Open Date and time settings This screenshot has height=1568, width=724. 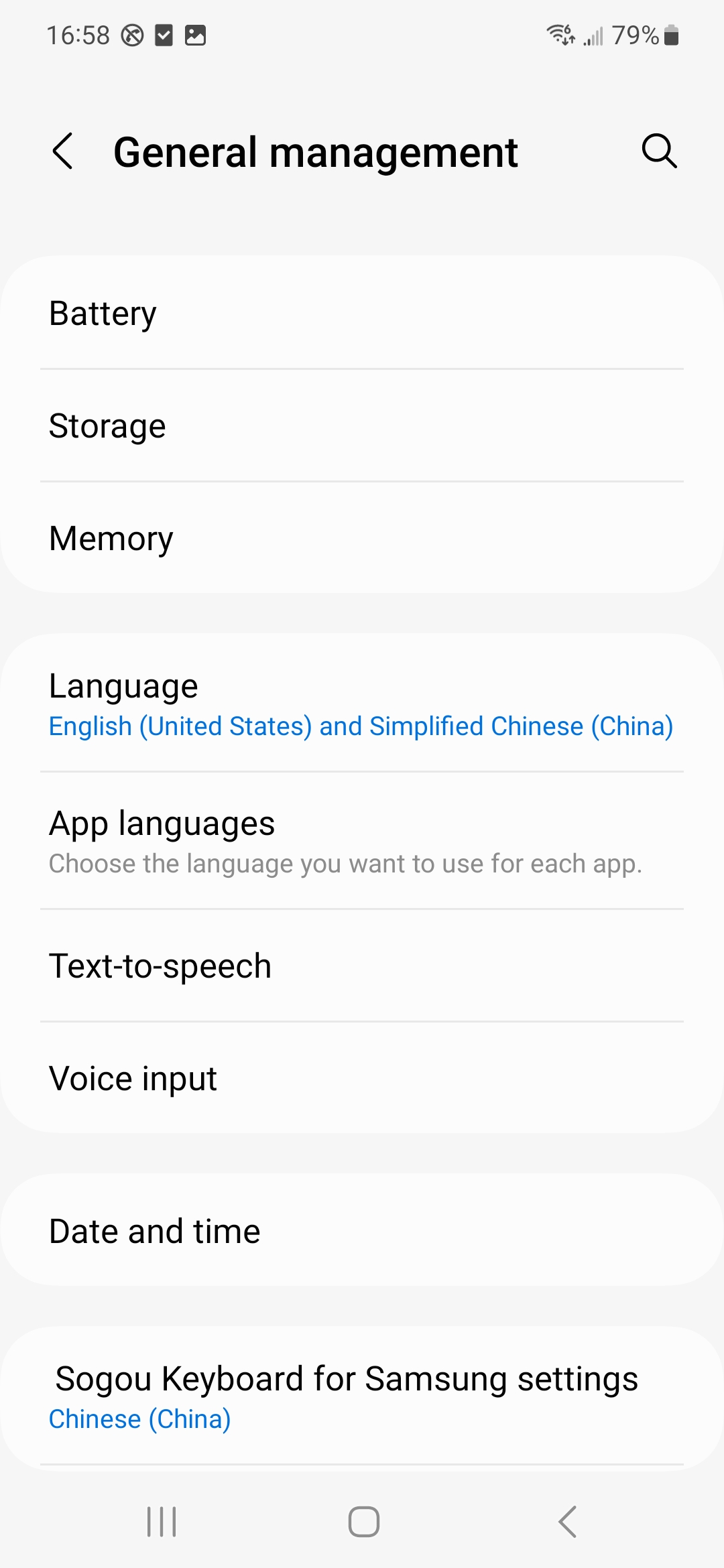[362, 1232]
